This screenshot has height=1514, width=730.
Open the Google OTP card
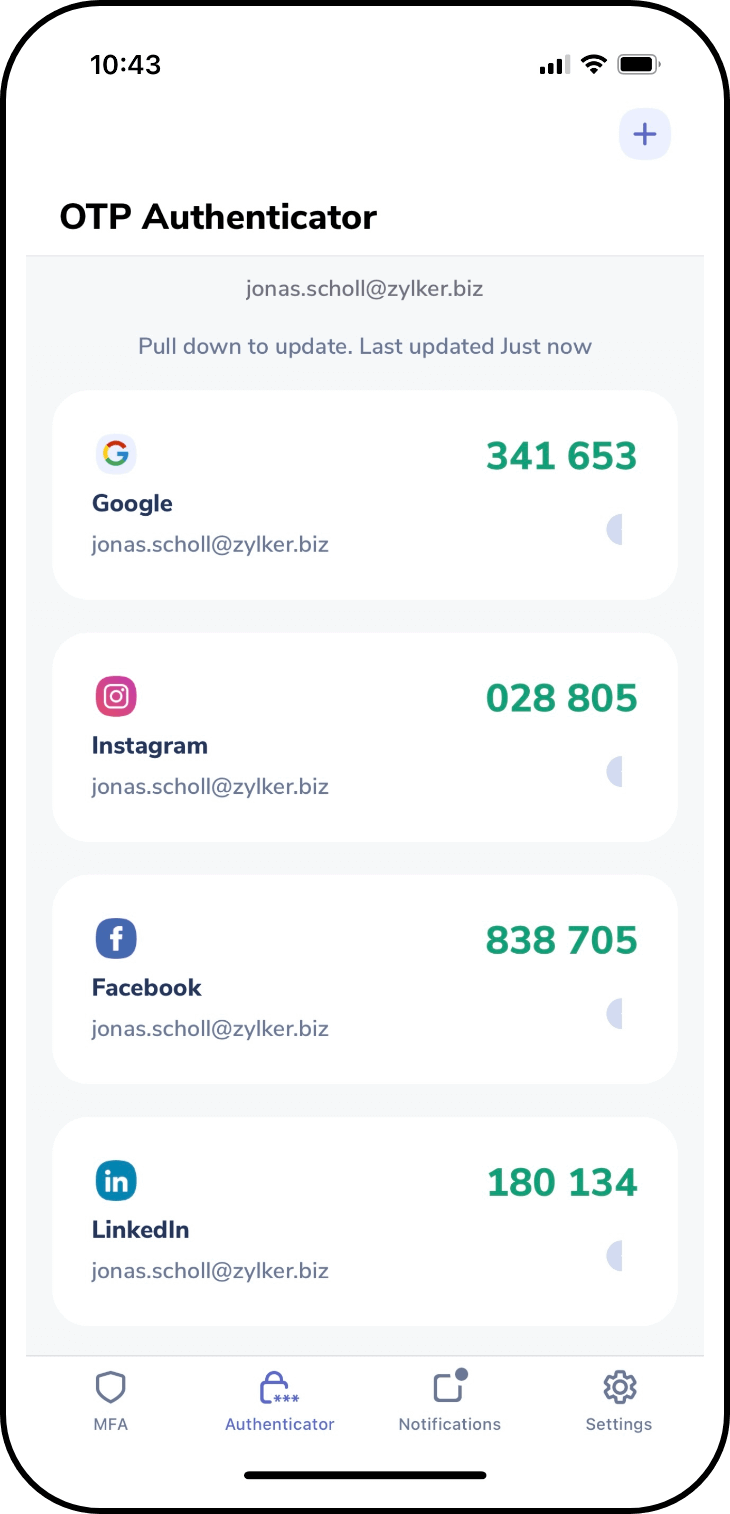coord(365,496)
